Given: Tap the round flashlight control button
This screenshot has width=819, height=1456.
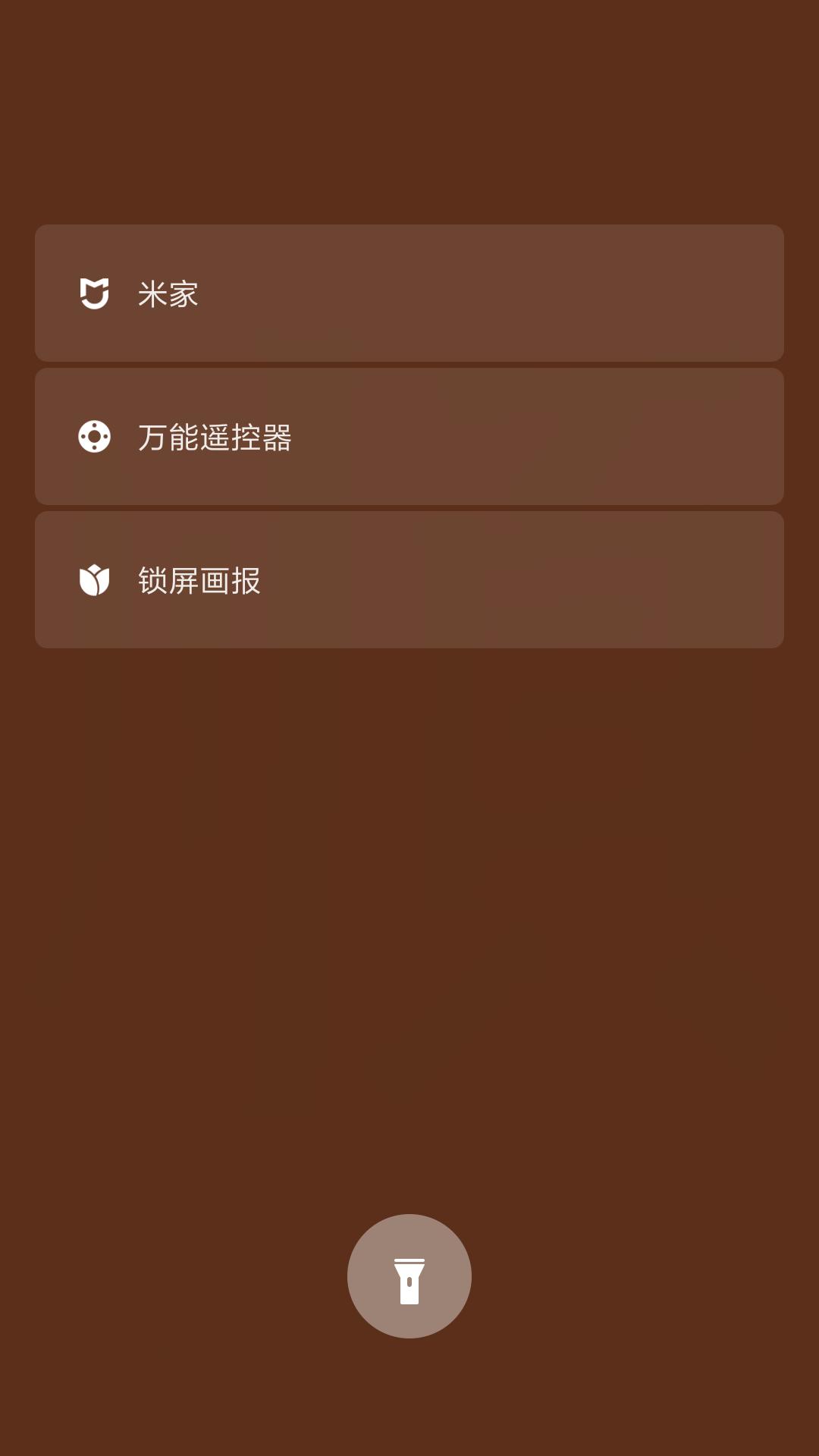Looking at the screenshot, I should (409, 1276).
